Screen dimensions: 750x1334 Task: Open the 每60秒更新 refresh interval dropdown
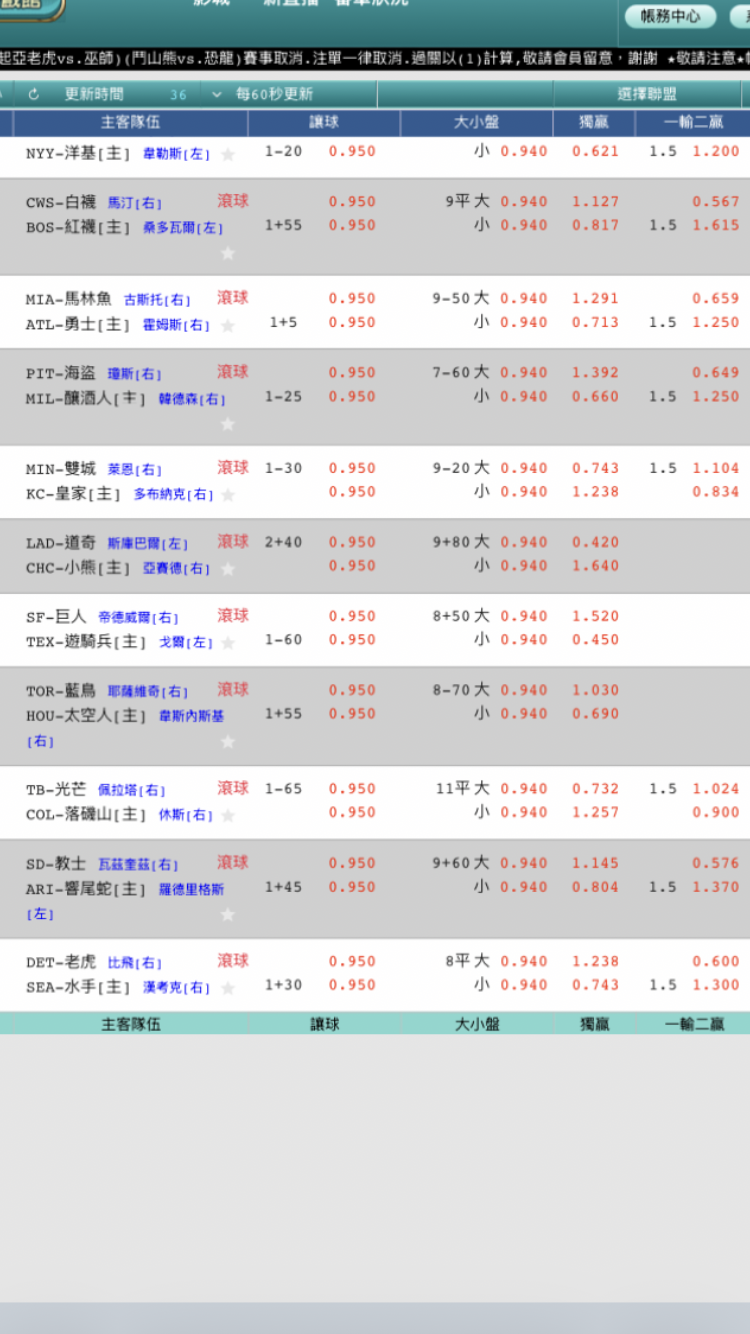click(263, 94)
